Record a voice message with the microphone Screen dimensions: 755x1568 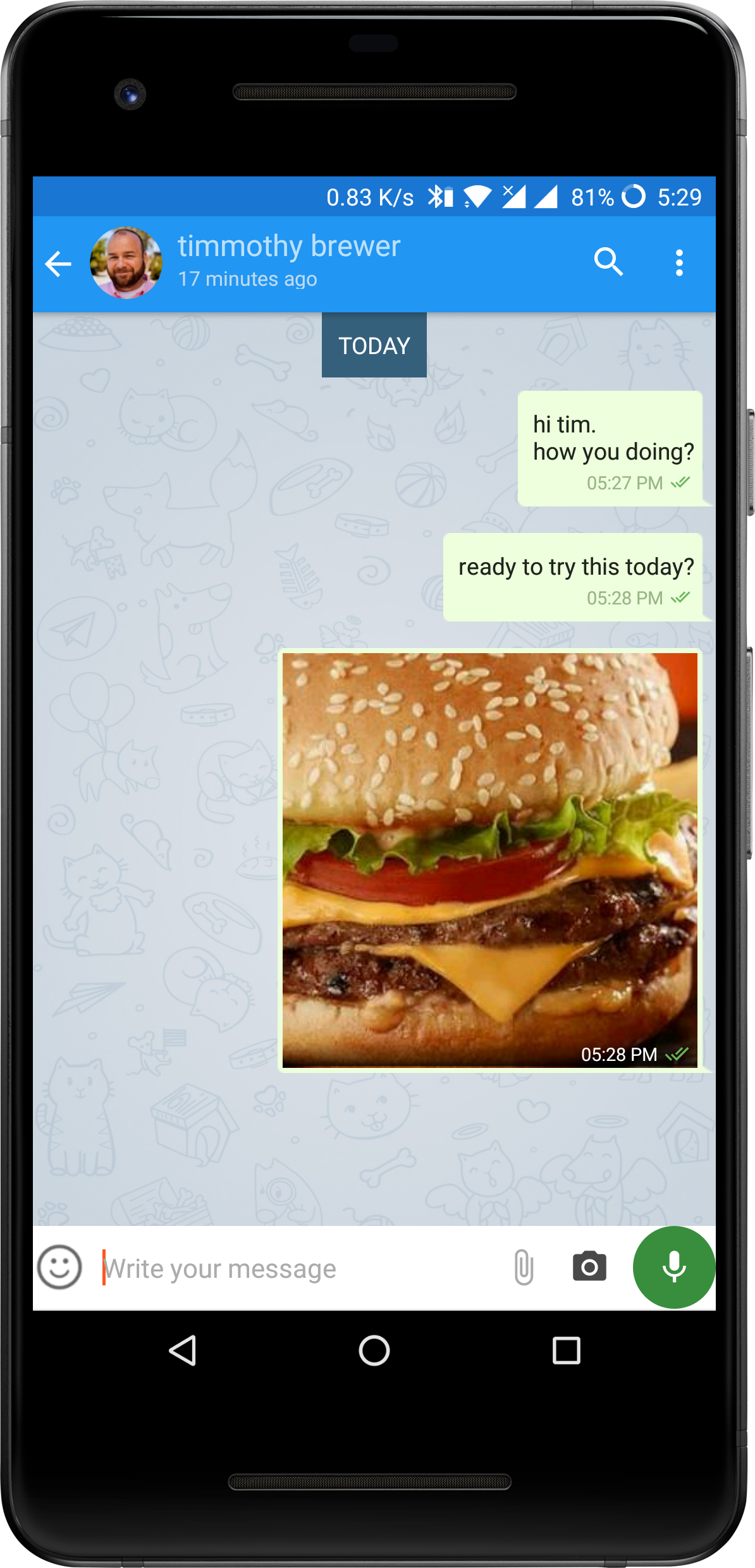pyautogui.click(x=674, y=1267)
